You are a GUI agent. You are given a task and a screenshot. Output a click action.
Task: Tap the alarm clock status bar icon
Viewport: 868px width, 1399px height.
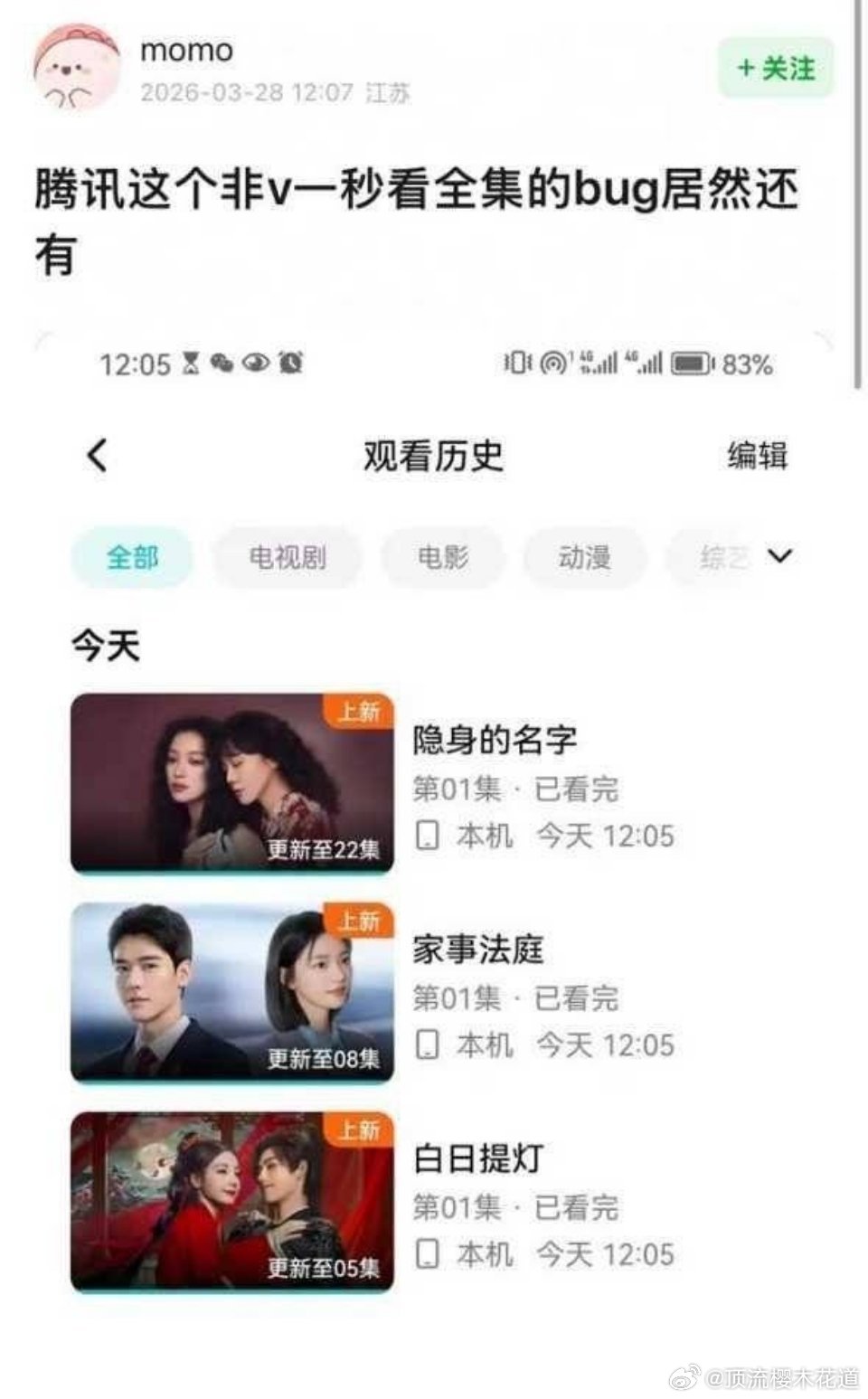(292, 364)
